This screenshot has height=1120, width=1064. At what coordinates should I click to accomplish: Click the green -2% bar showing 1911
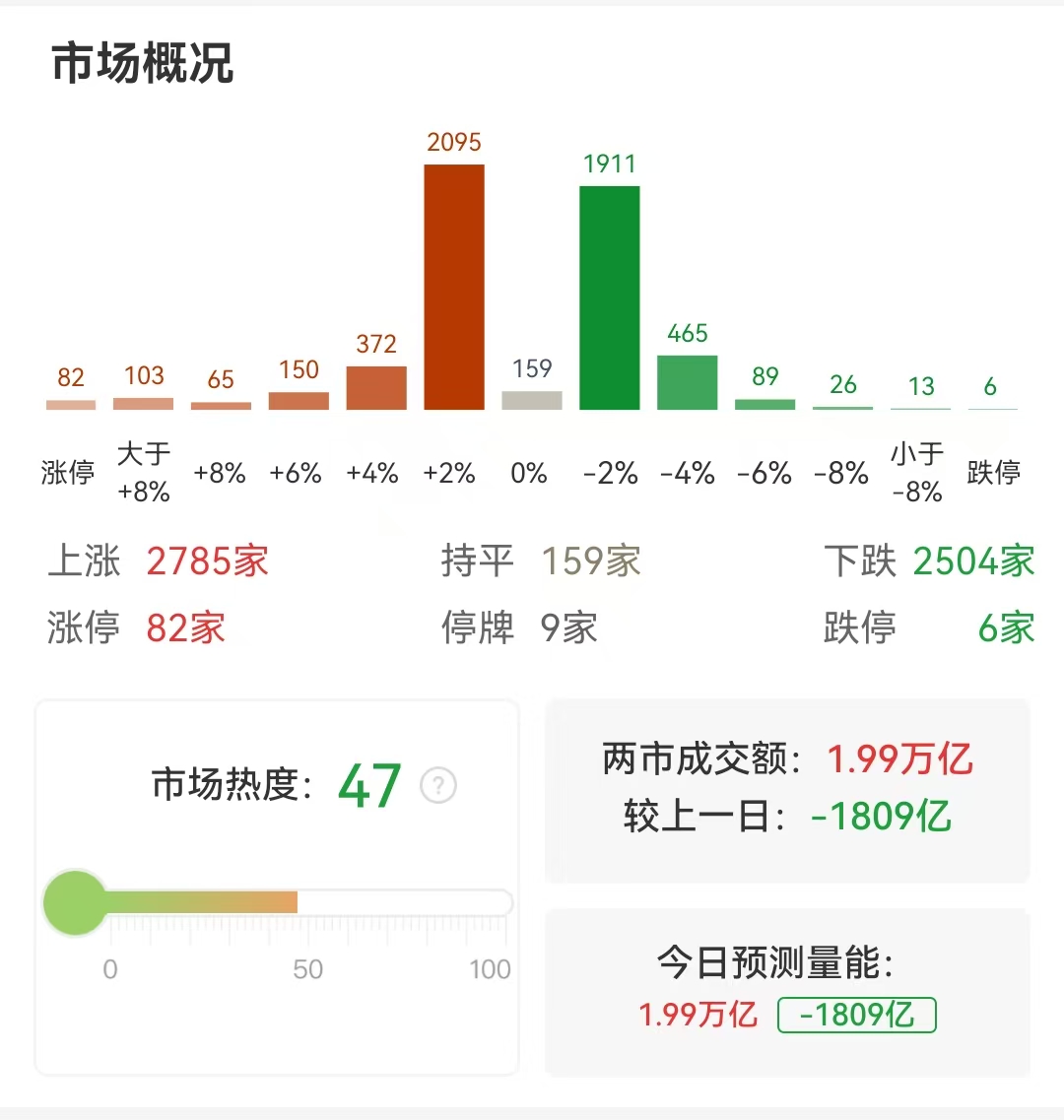point(610,296)
